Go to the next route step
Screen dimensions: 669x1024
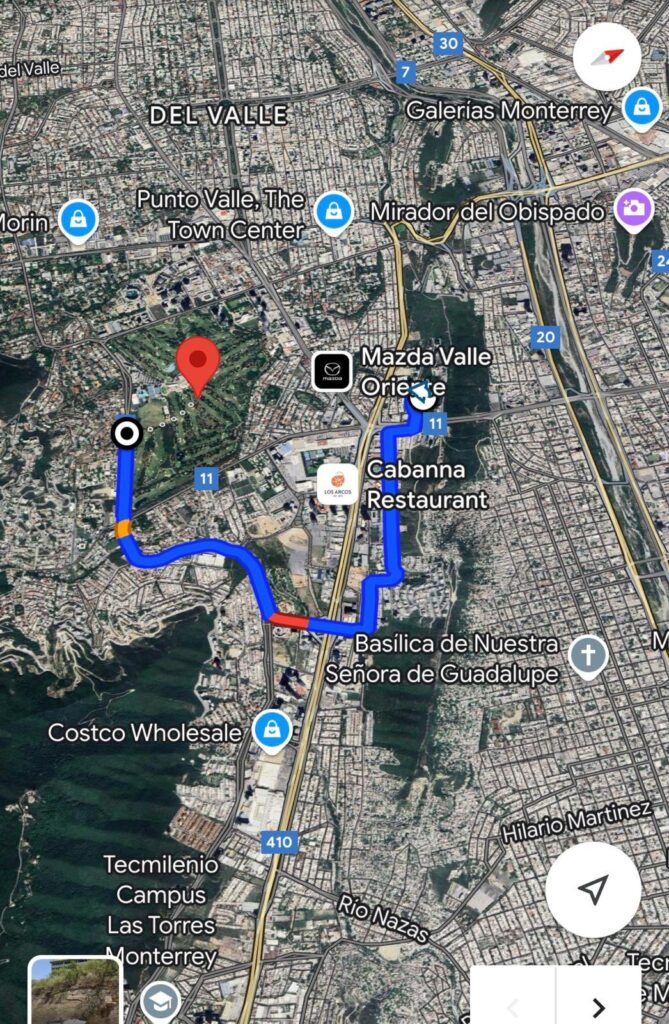[x=598, y=1005]
